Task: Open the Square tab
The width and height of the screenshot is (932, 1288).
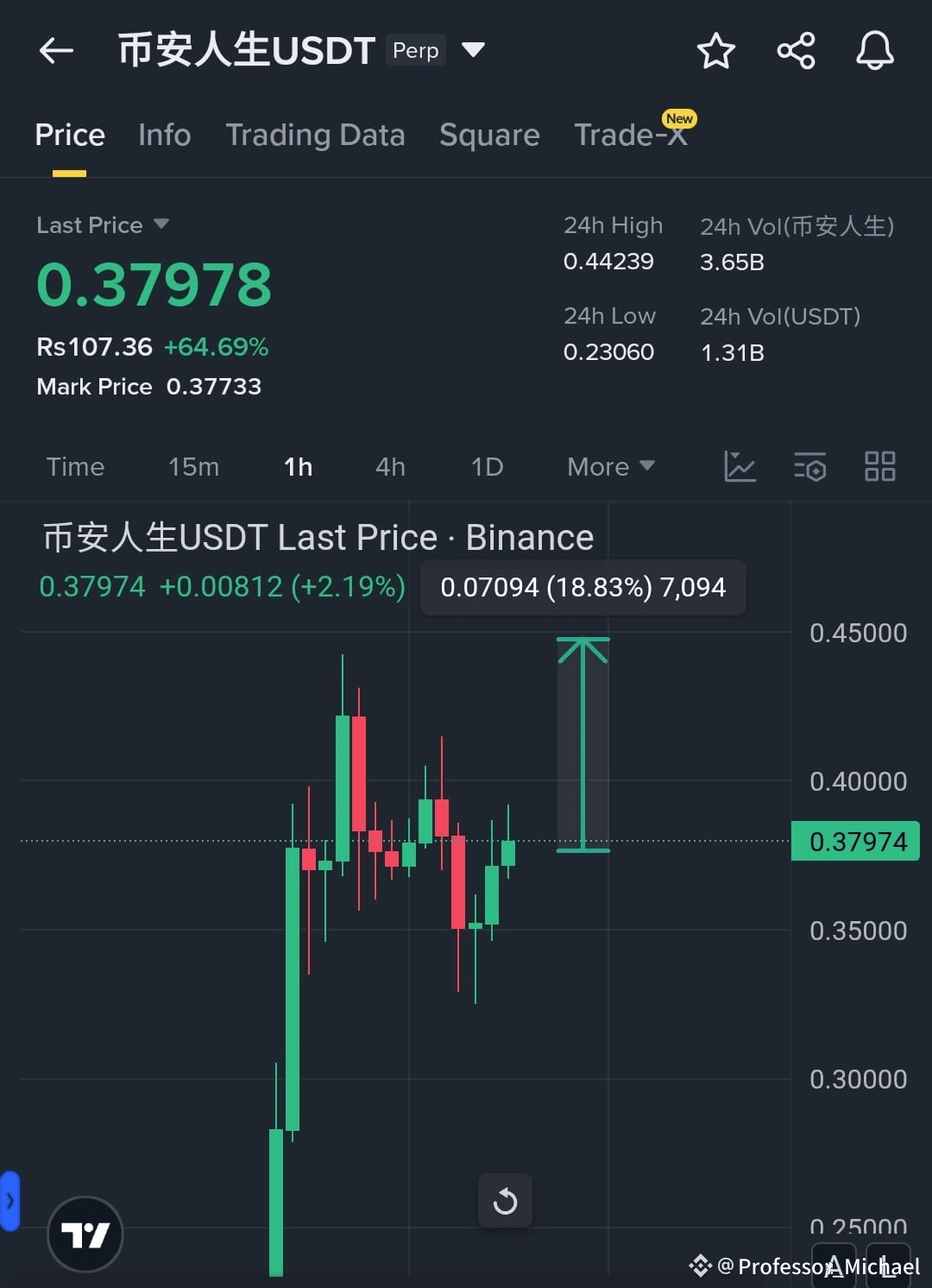Action: (489, 135)
